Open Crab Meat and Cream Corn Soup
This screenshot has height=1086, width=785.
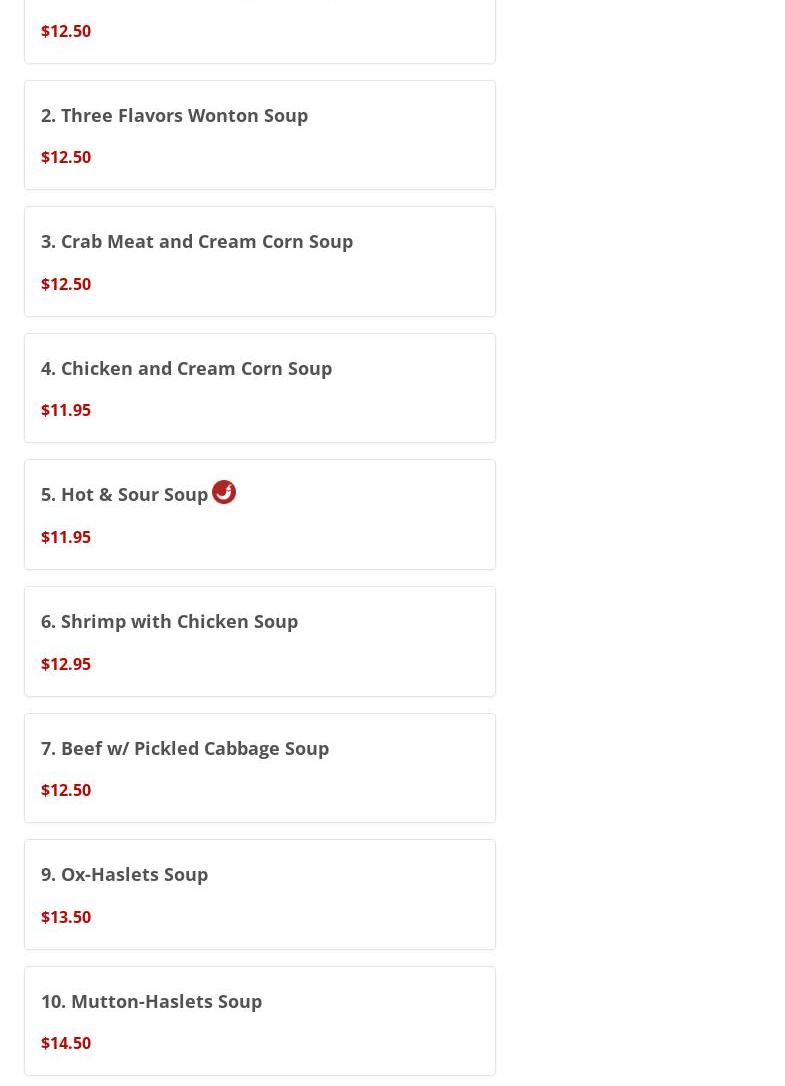[197, 242]
